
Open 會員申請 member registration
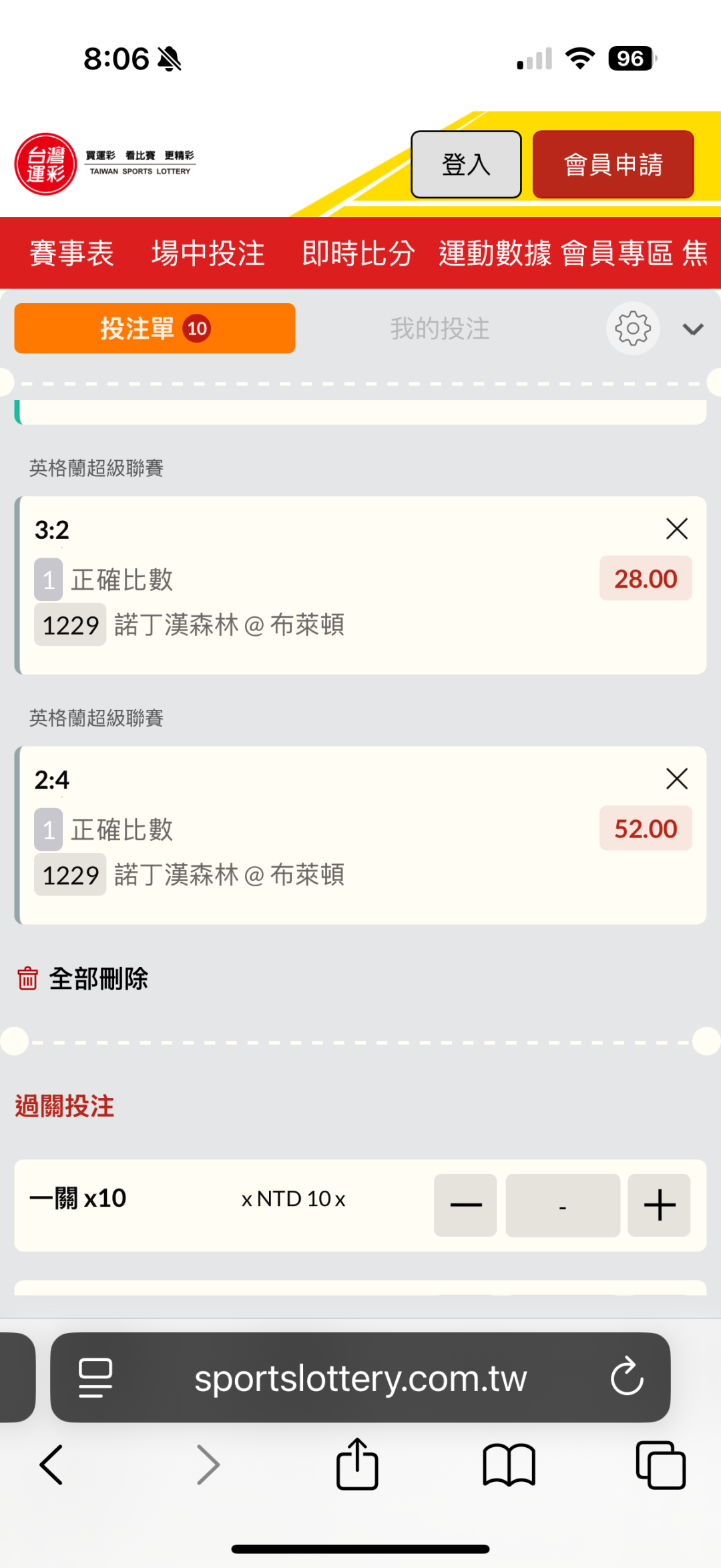[x=613, y=164]
